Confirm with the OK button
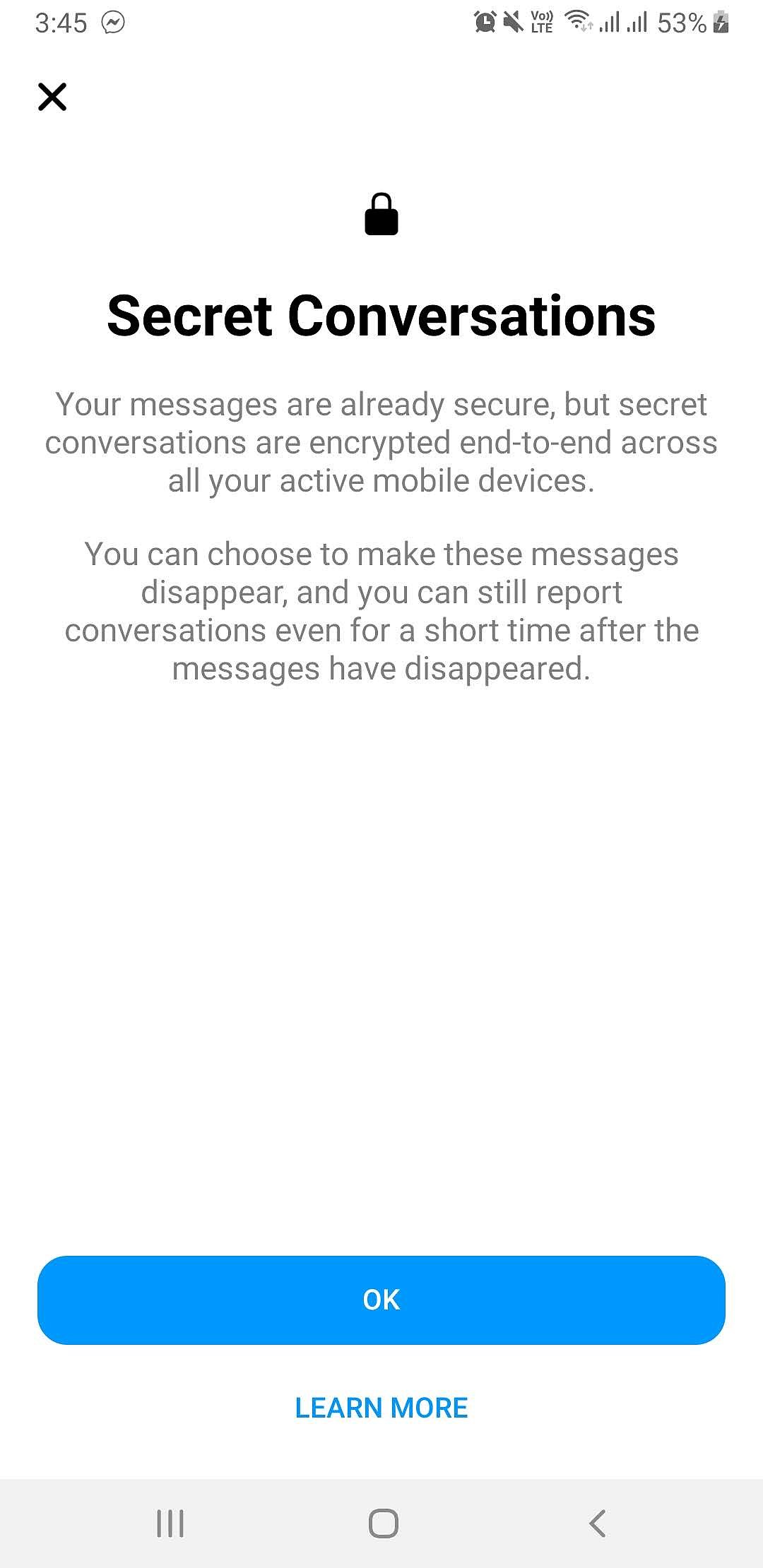Viewport: 763px width, 1568px height. pyautogui.click(x=381, y=1300)
